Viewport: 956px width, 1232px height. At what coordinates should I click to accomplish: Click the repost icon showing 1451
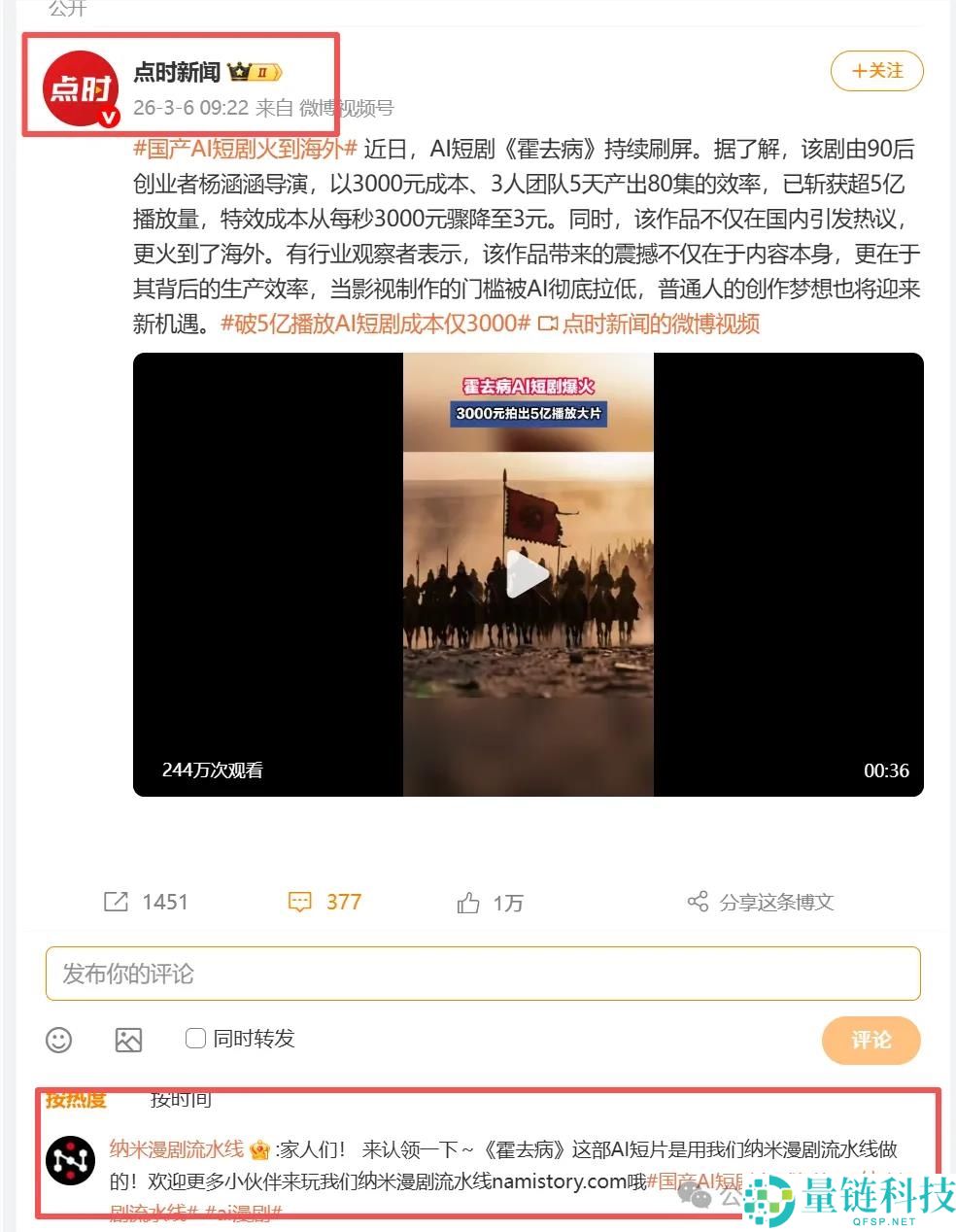click(x=115, y=902)
